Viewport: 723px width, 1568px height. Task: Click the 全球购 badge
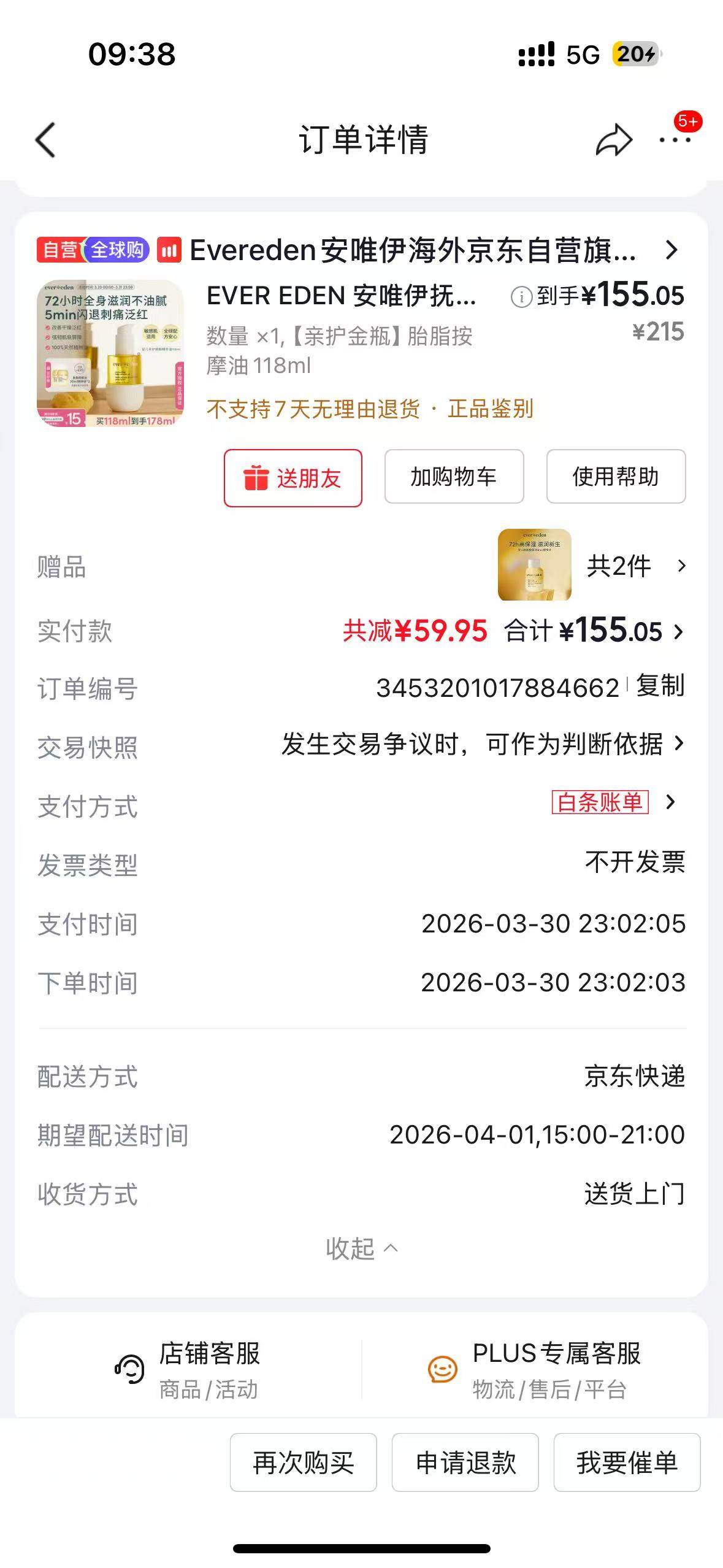click(x=119, y=250)
